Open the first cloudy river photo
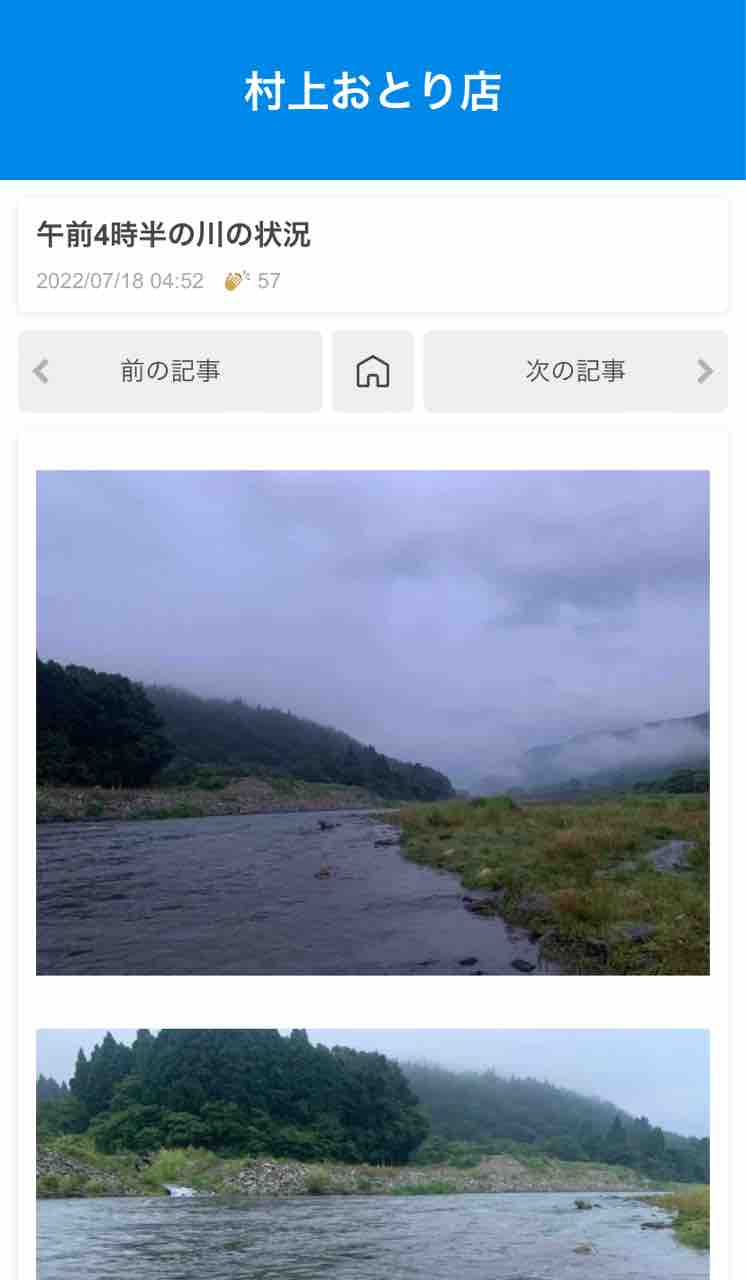This screenshot has width=746, height=1280. 373,722
